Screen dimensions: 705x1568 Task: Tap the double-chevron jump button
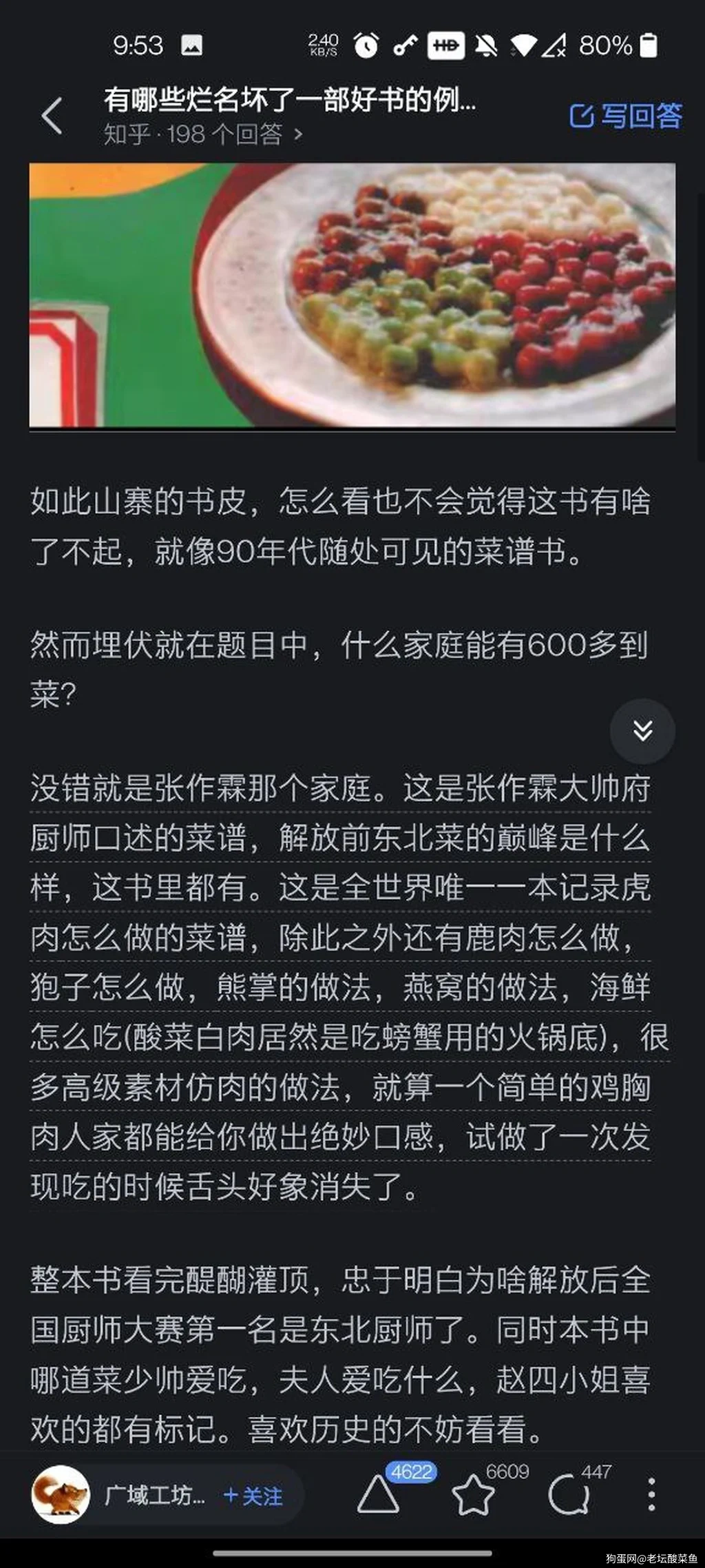[642, 731]
